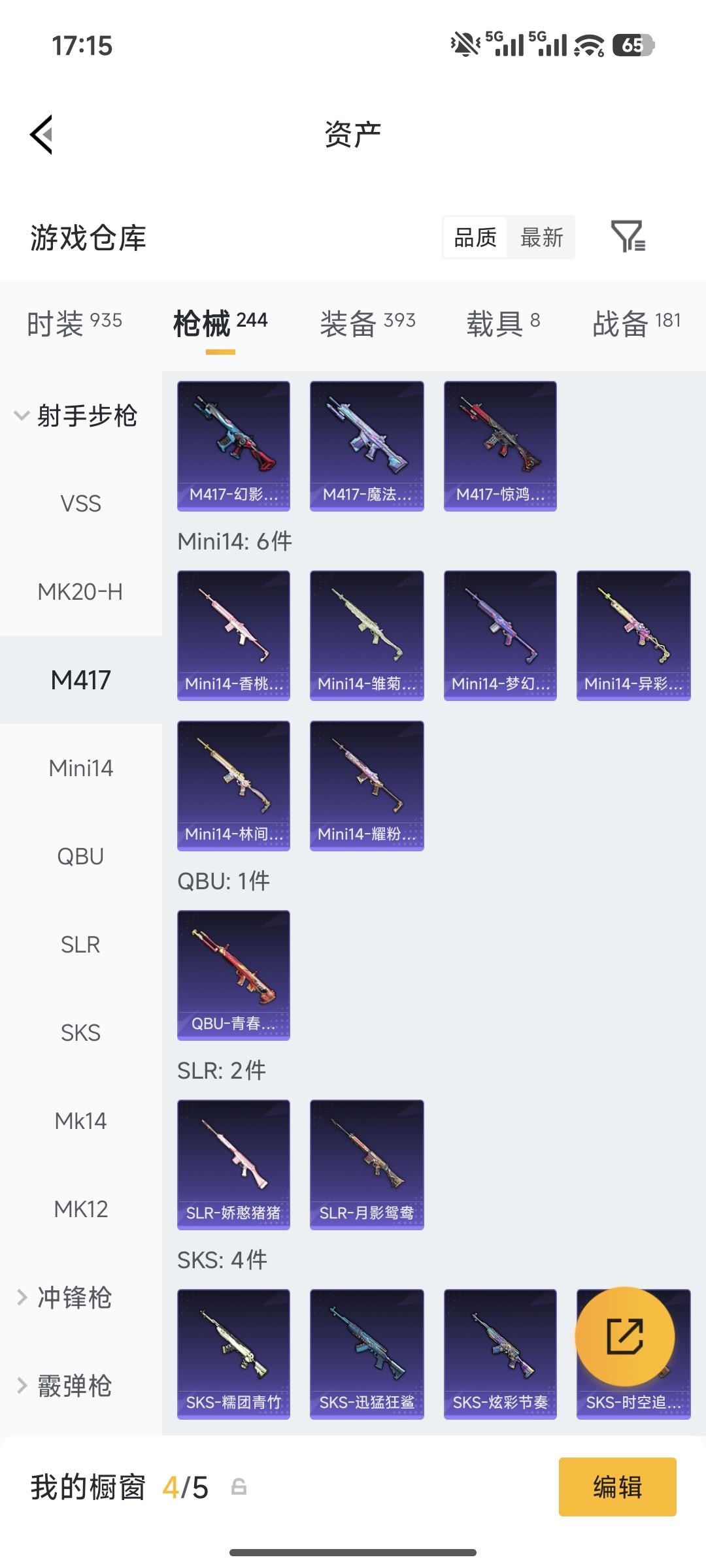Switch to the 战备 tab

636,323
